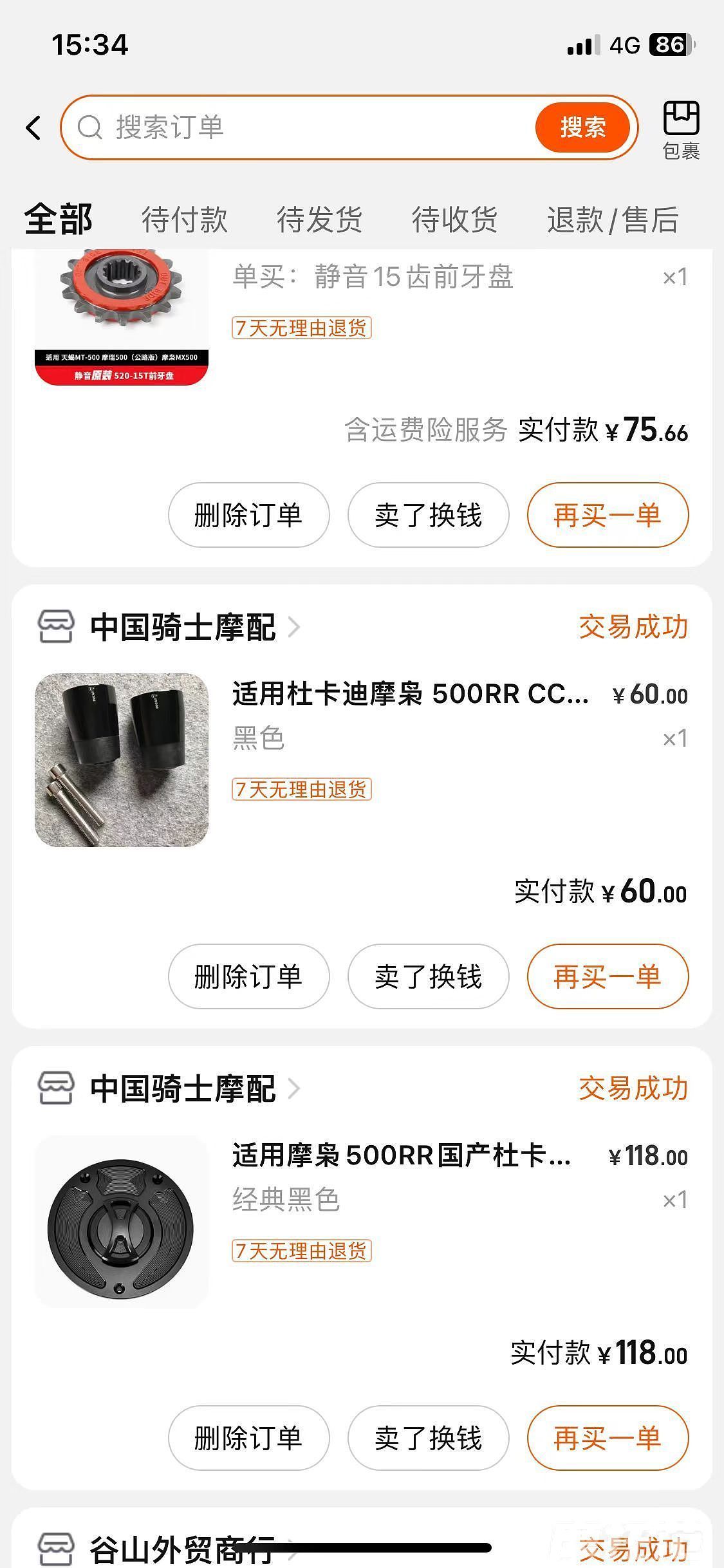The image size is (724, 1568).
Task: Open the 包裹 packages icon
Action: click(x=681, y=129)
